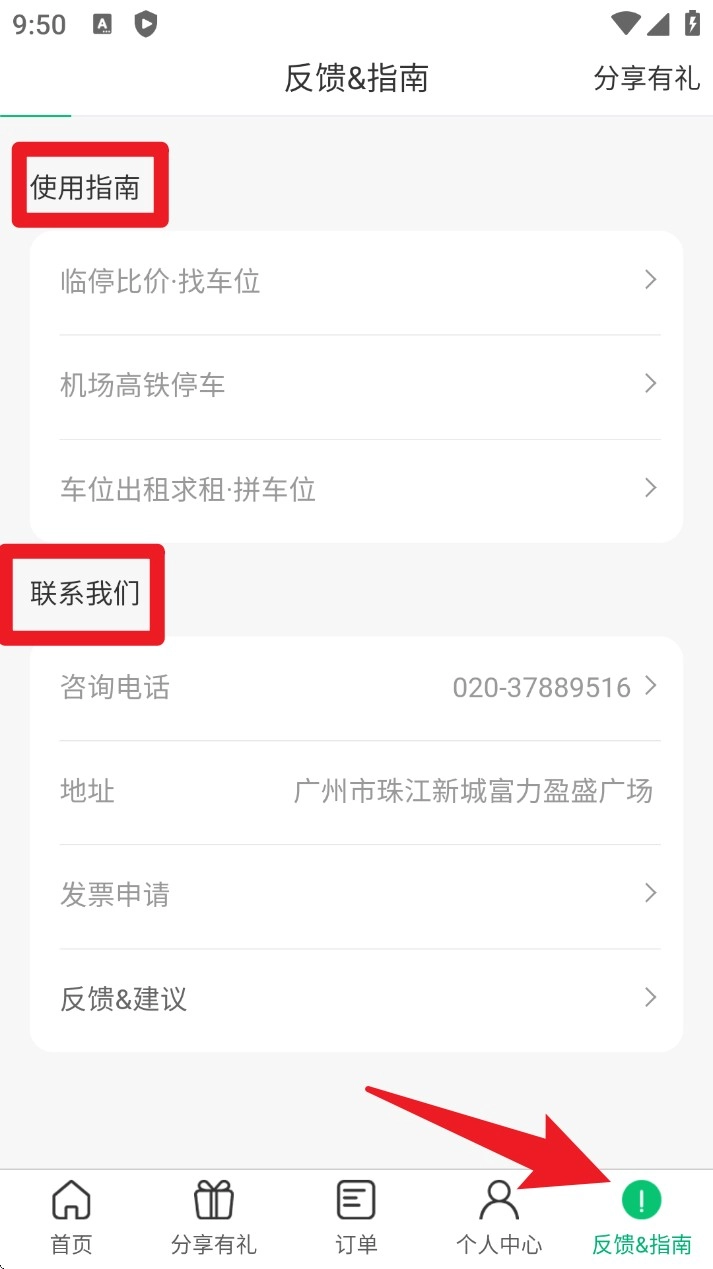Switch to the 分享有礼 bottom tab
This screenshot has width=713, height=1269.
pos(213,1217)
